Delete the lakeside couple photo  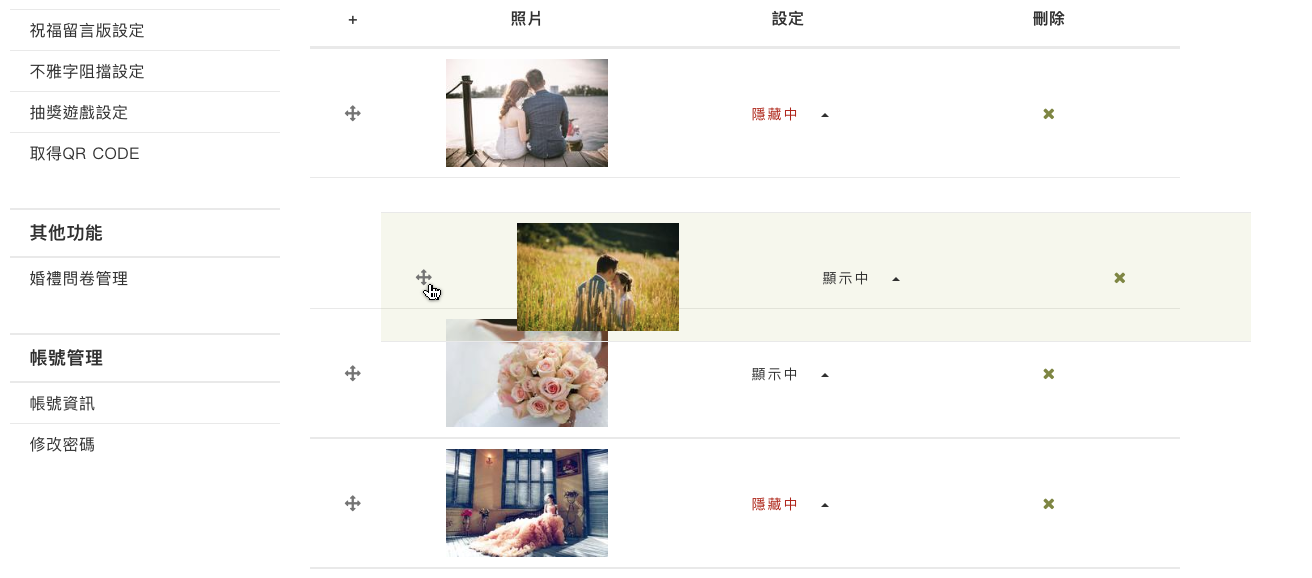1048,114
